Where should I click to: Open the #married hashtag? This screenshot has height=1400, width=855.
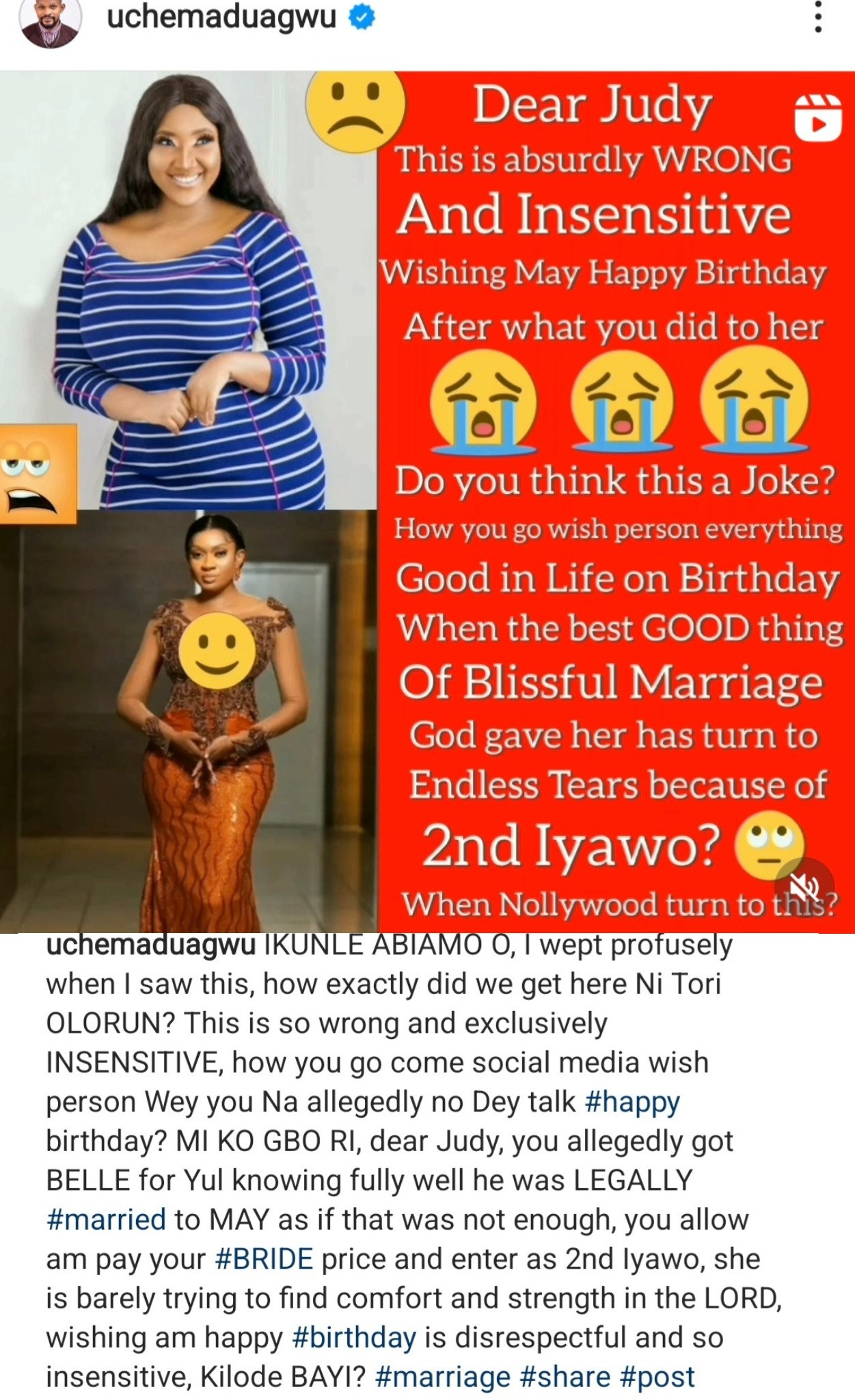pos(106,1220)
